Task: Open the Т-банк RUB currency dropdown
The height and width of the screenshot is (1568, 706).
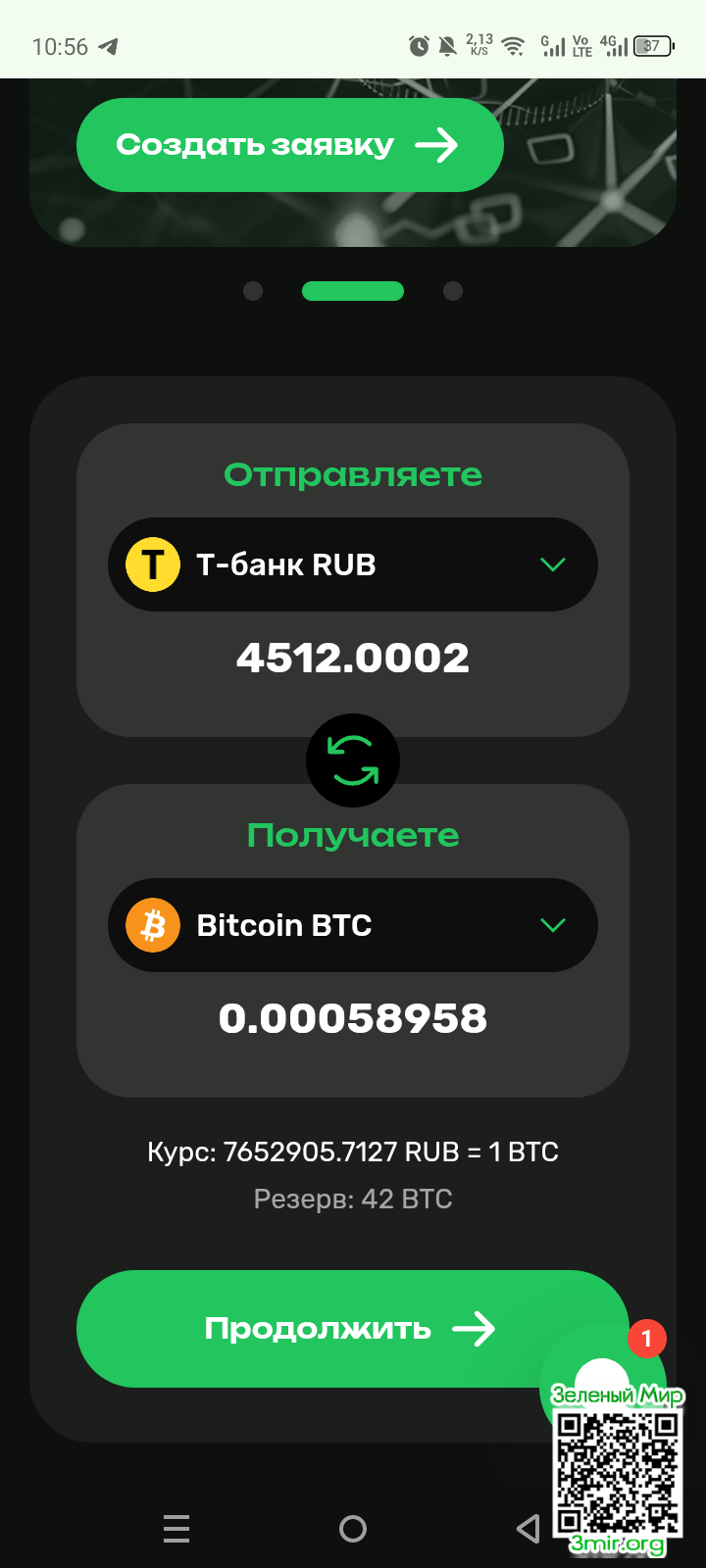Action: 353,564
